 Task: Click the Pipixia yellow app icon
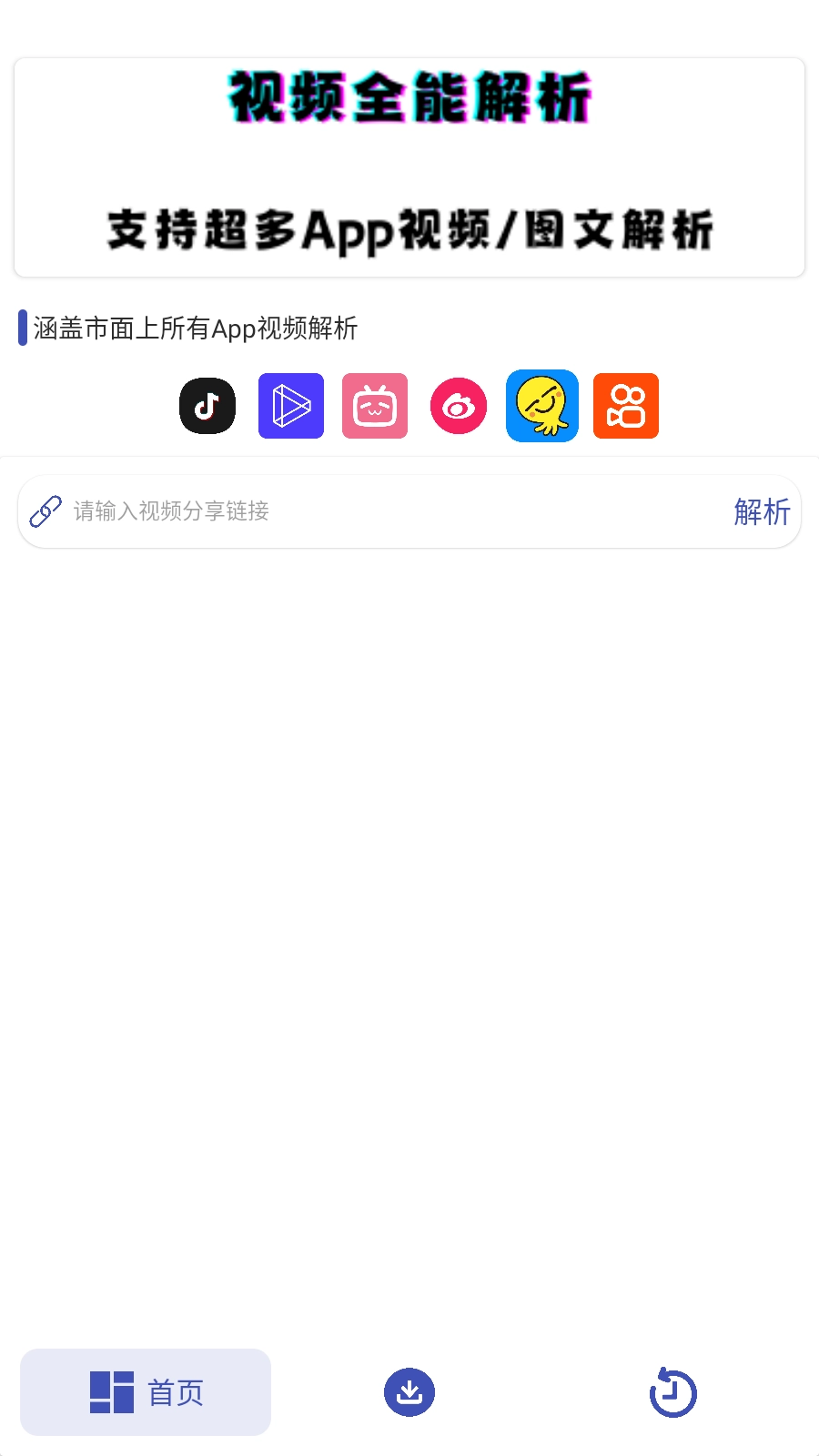541,406
